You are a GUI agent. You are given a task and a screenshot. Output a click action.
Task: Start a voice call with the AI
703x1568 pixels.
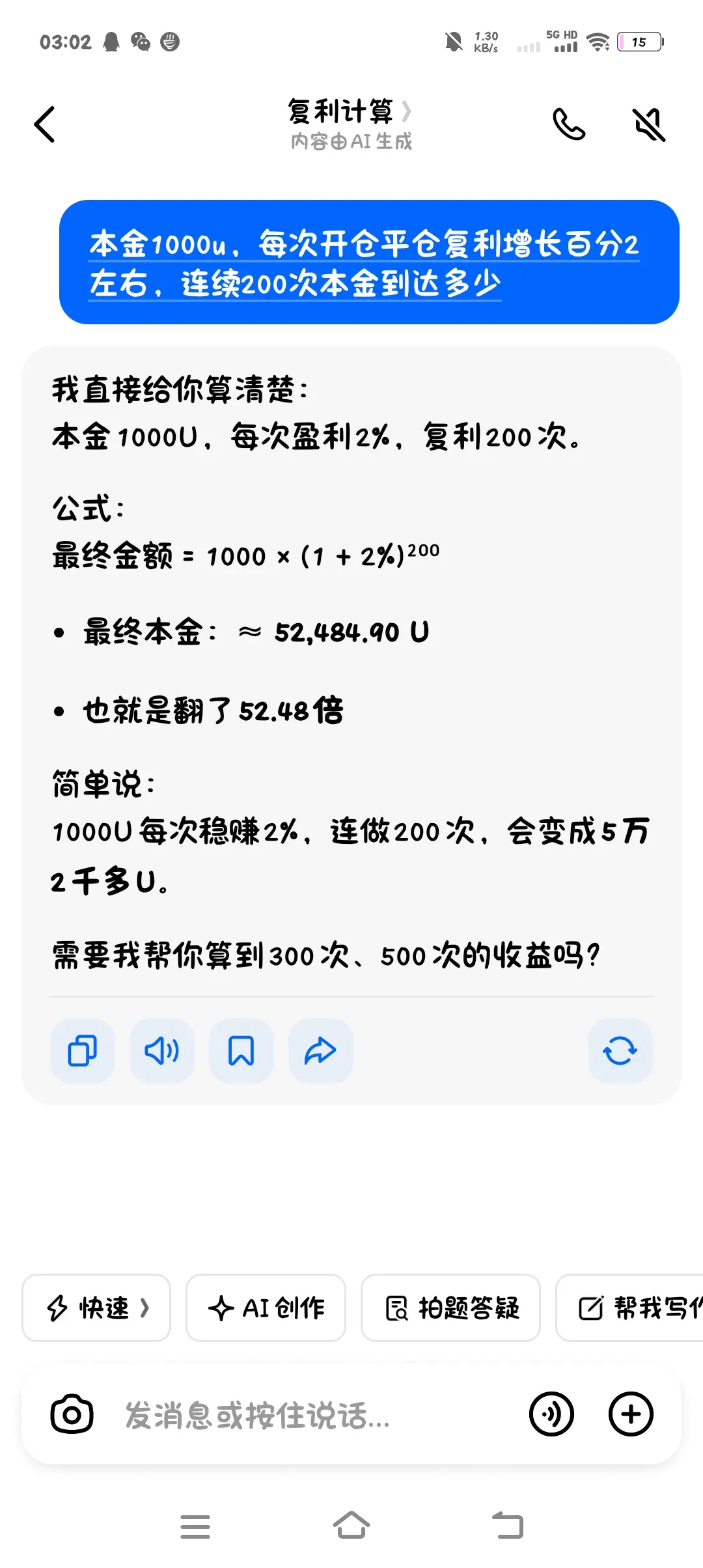click(x=570, y=124)
